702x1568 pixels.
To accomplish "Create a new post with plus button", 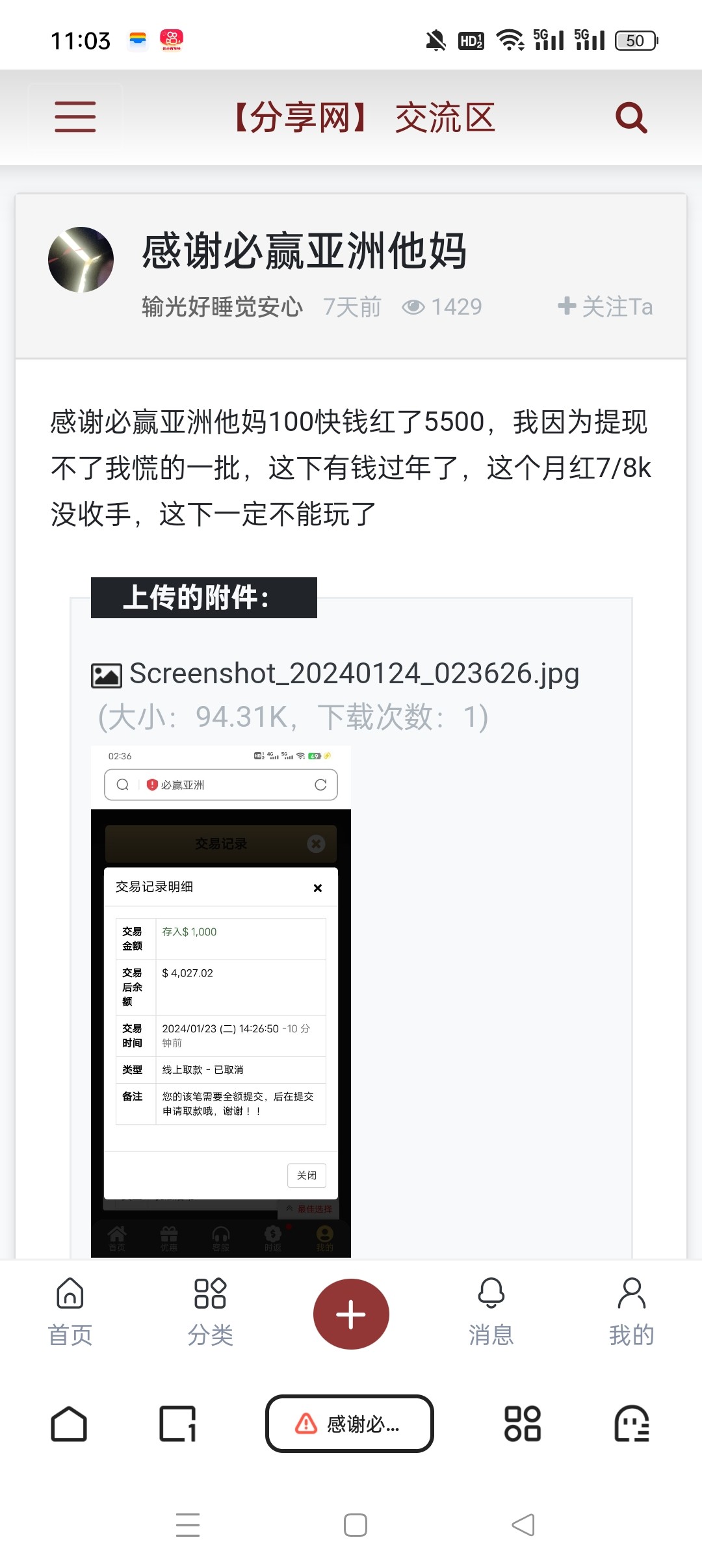I will [351, 1314].
